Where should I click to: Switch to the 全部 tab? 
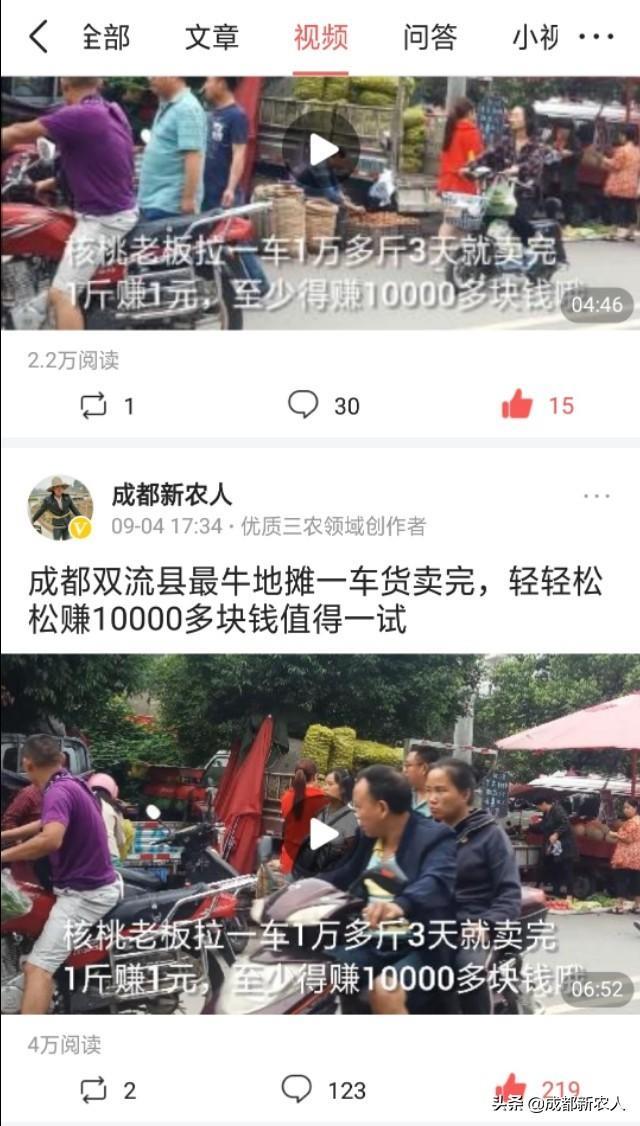pyautogui.click(x=106, y=38)
